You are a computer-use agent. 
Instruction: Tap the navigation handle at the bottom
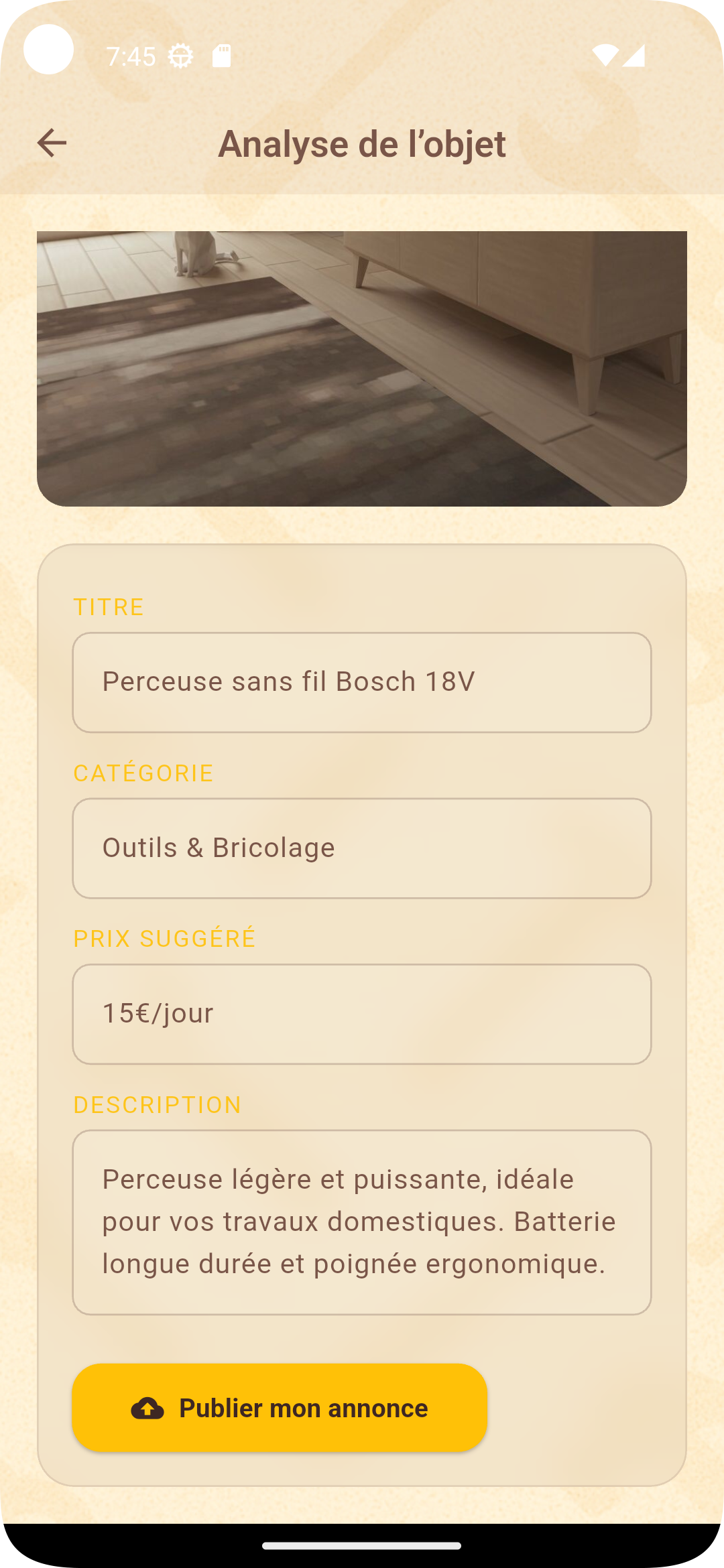tap(362, 1546)
